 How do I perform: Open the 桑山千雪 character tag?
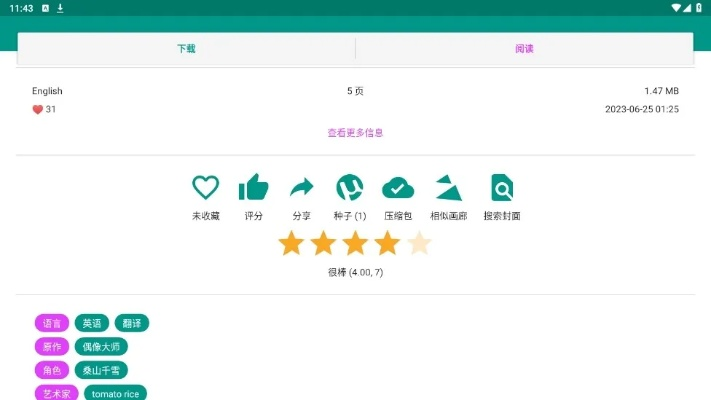click(101, 370)
